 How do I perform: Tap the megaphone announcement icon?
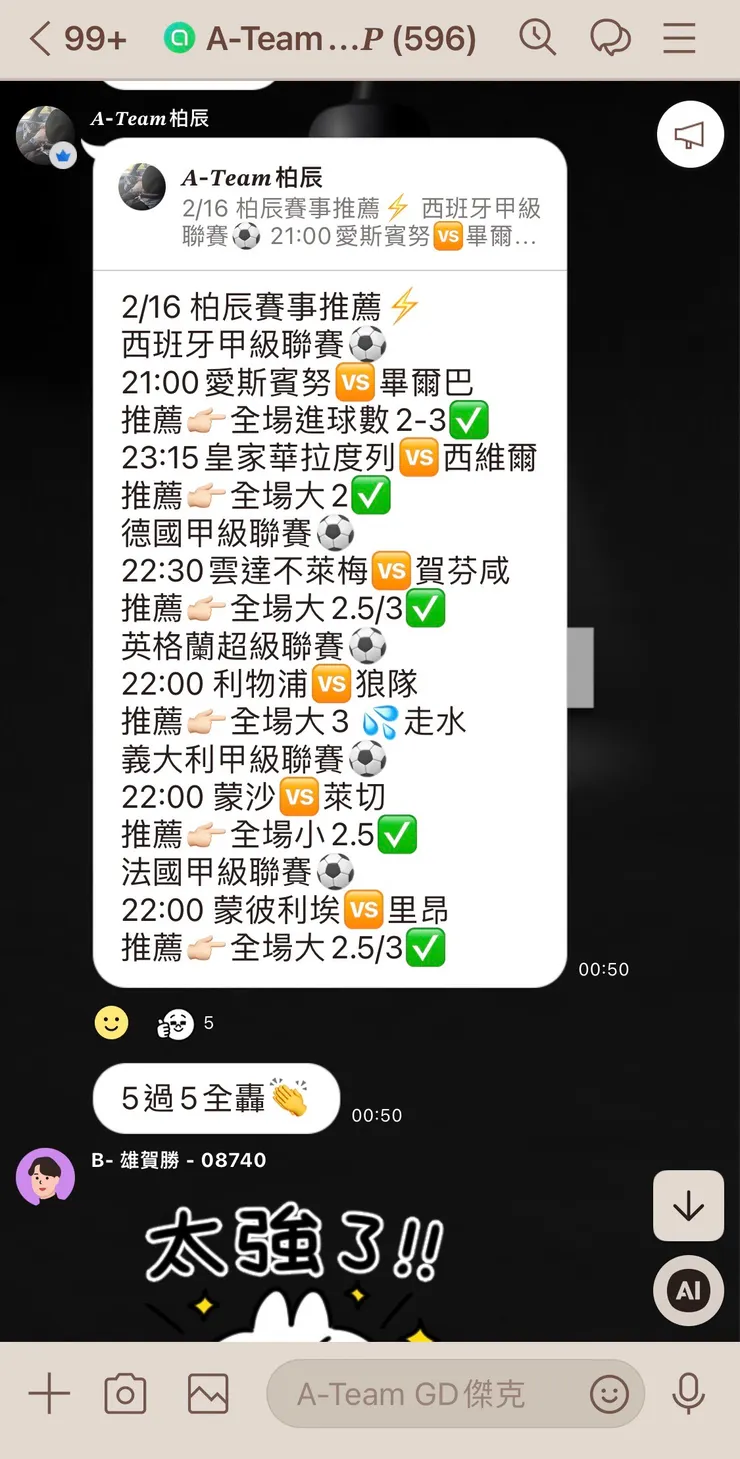click(x=689, y=135)
